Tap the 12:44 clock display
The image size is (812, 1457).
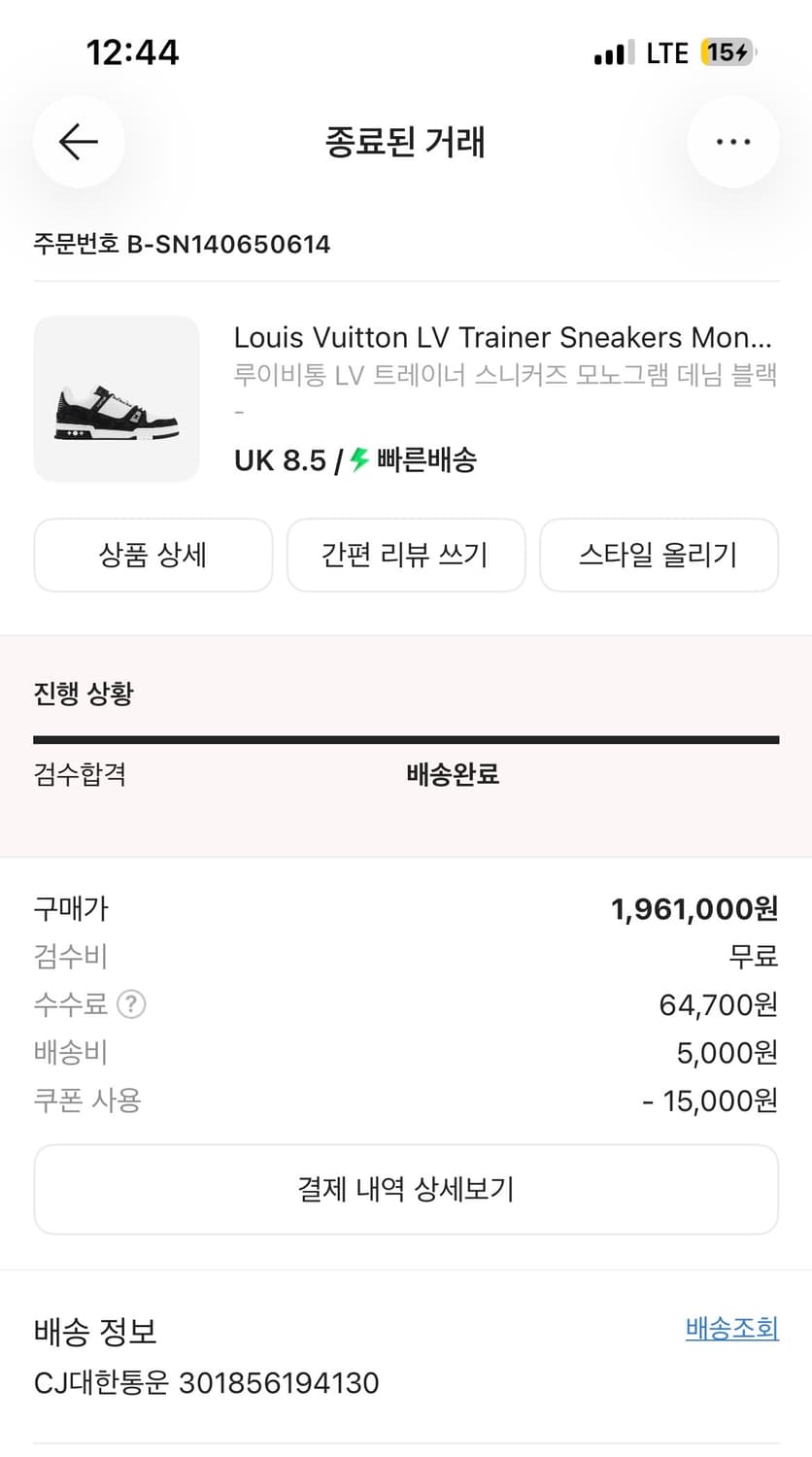(x=133, y=52)
